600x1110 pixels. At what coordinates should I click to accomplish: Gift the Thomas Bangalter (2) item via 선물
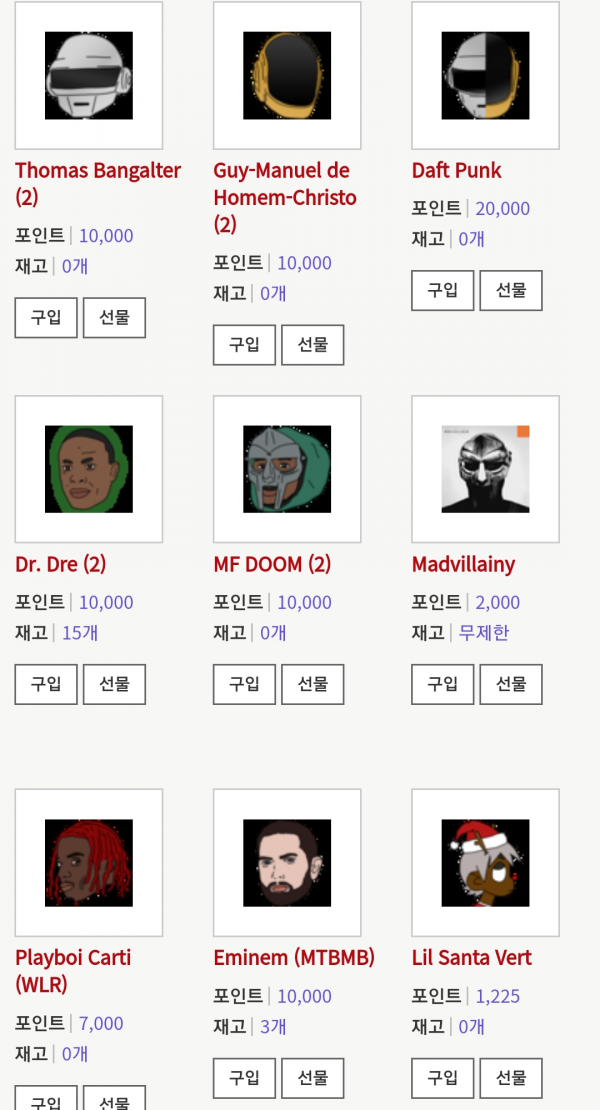(x=114, y=318)
